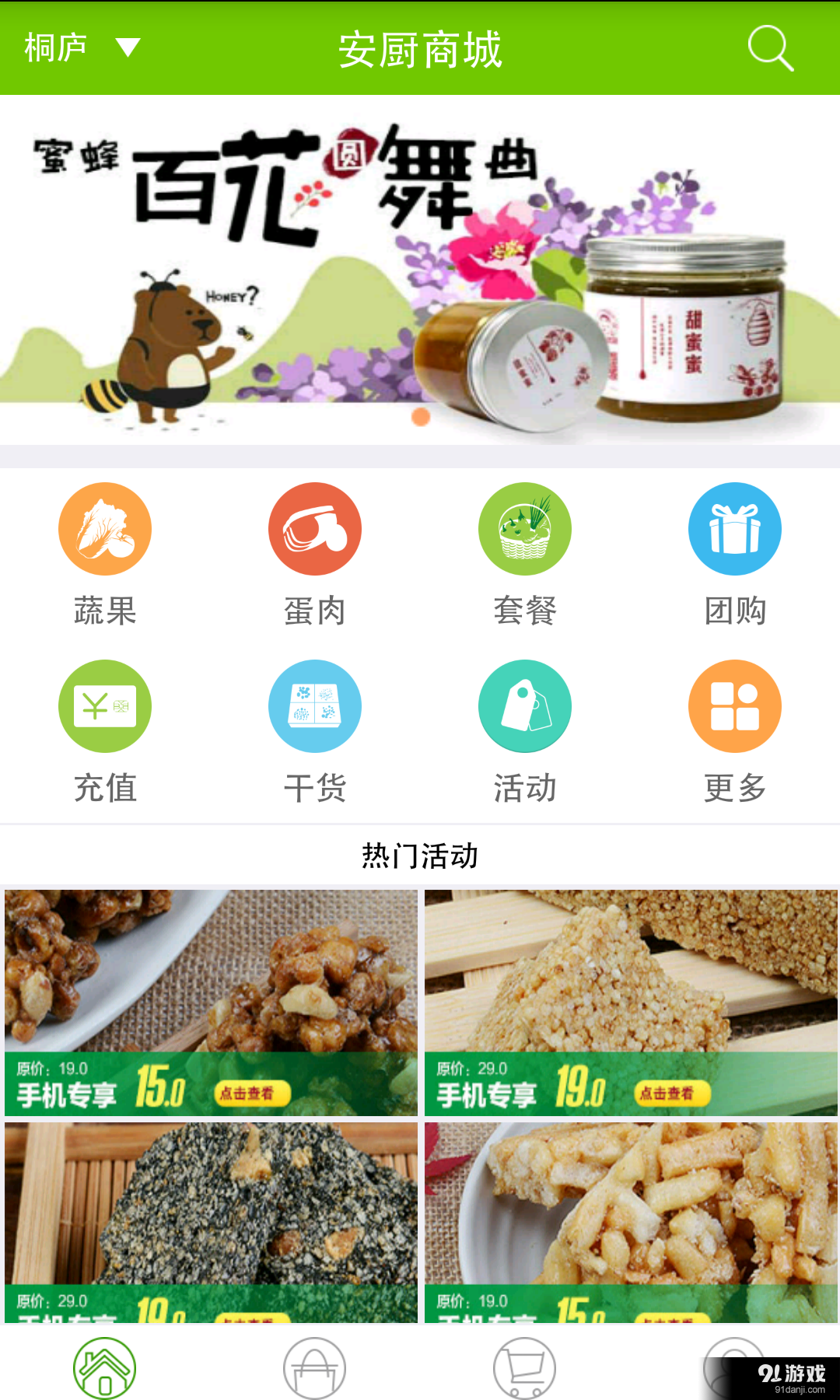Viewport: 840px width, 1400px height.
Task: Switch to the home tab at bottom left
Action: coord(105,1369)
